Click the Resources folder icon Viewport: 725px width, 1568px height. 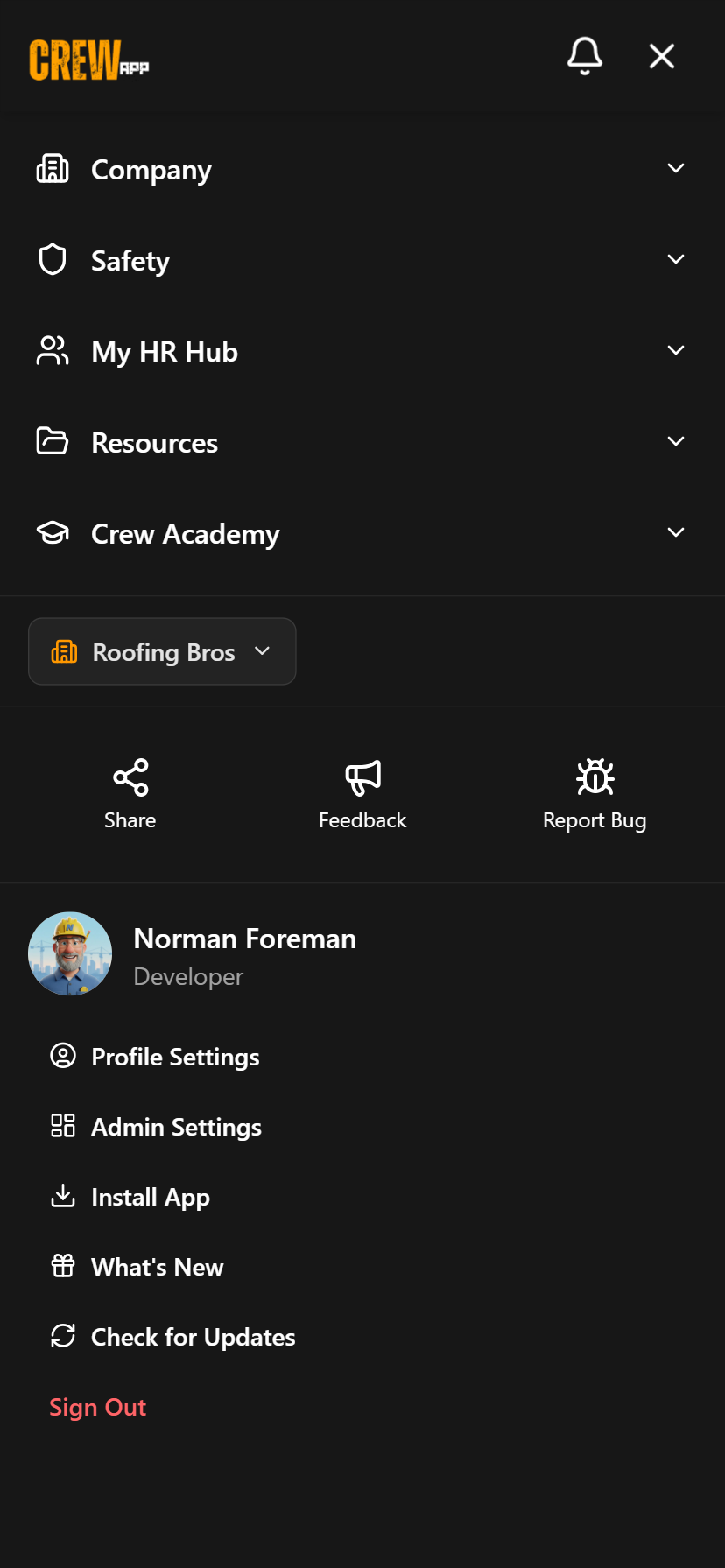pos(53,441)
